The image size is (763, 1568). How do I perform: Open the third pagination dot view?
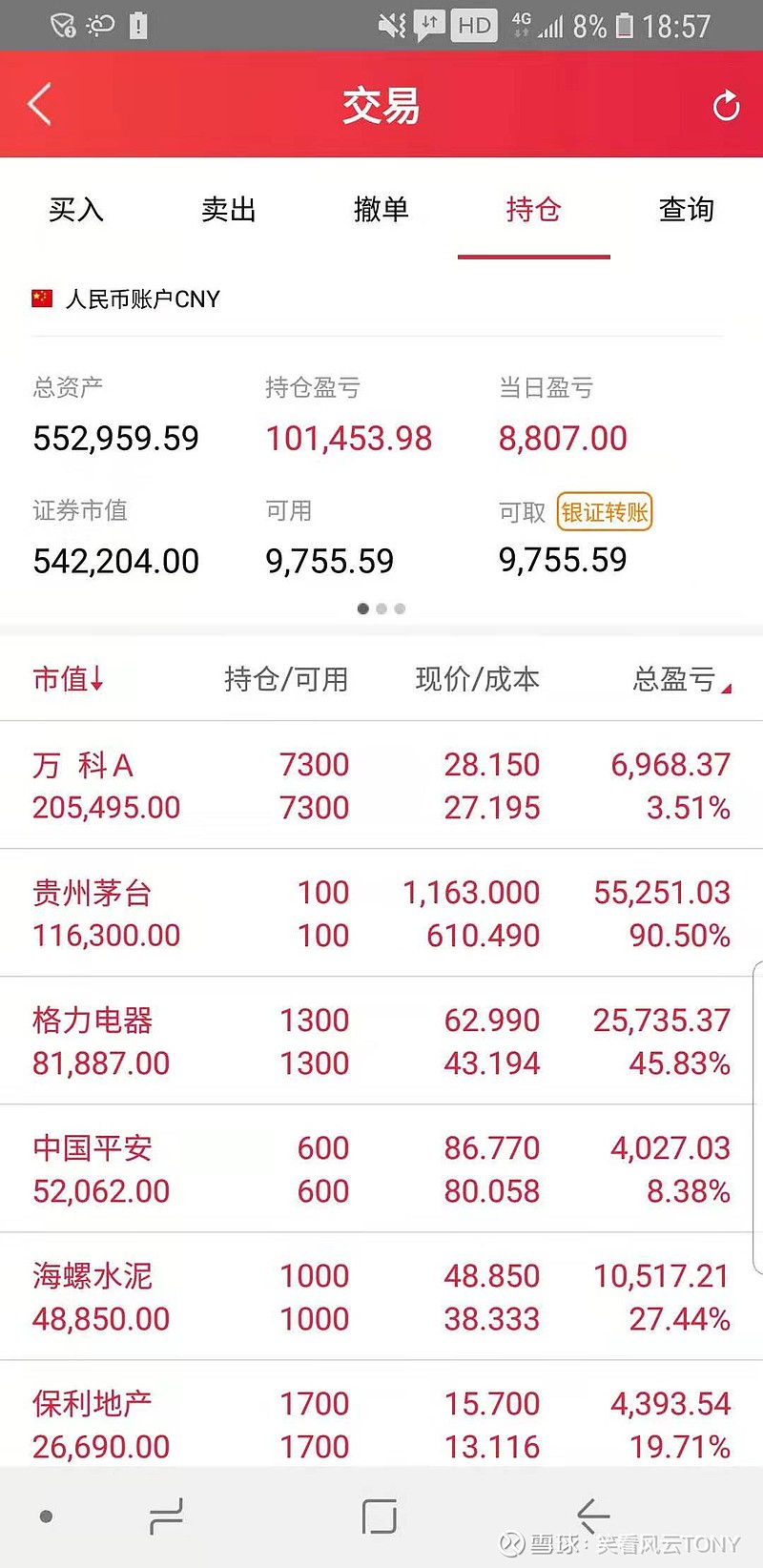[x=400, y=609]
